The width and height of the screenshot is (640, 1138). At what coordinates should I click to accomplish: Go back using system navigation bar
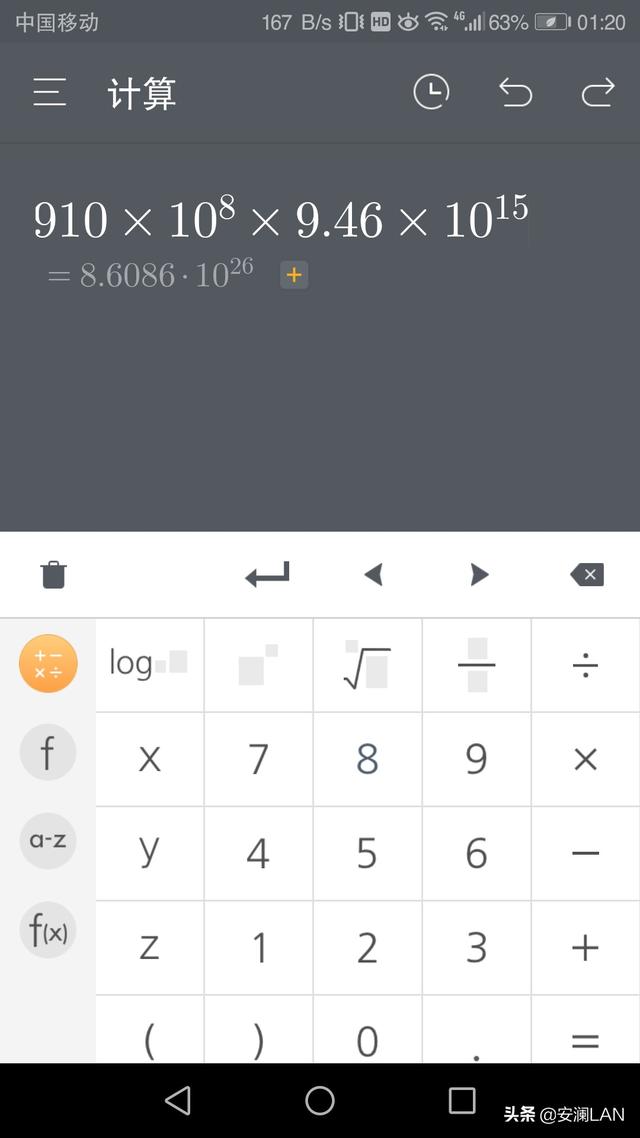[x=178, y=1100]
